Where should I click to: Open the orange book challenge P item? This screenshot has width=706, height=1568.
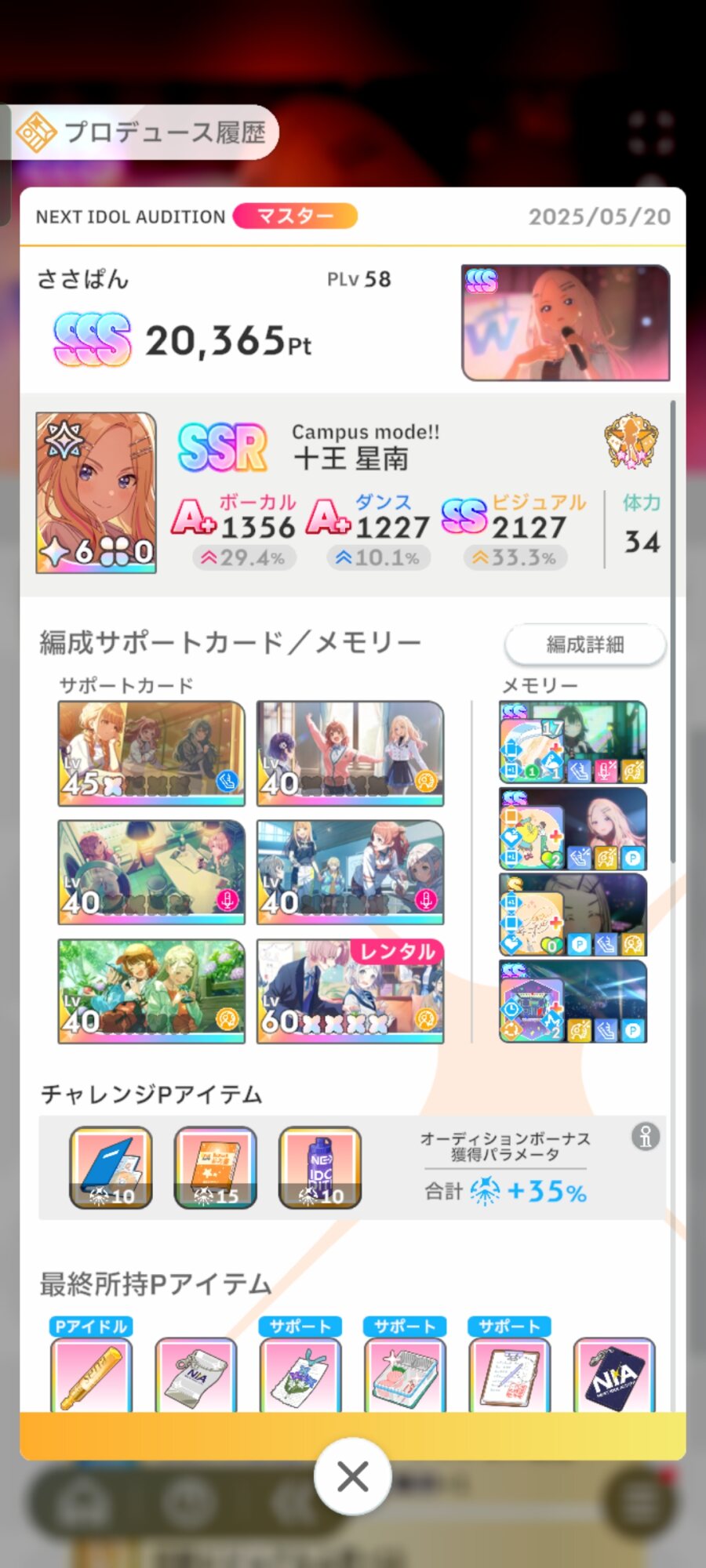click(x=215, y=1167)
